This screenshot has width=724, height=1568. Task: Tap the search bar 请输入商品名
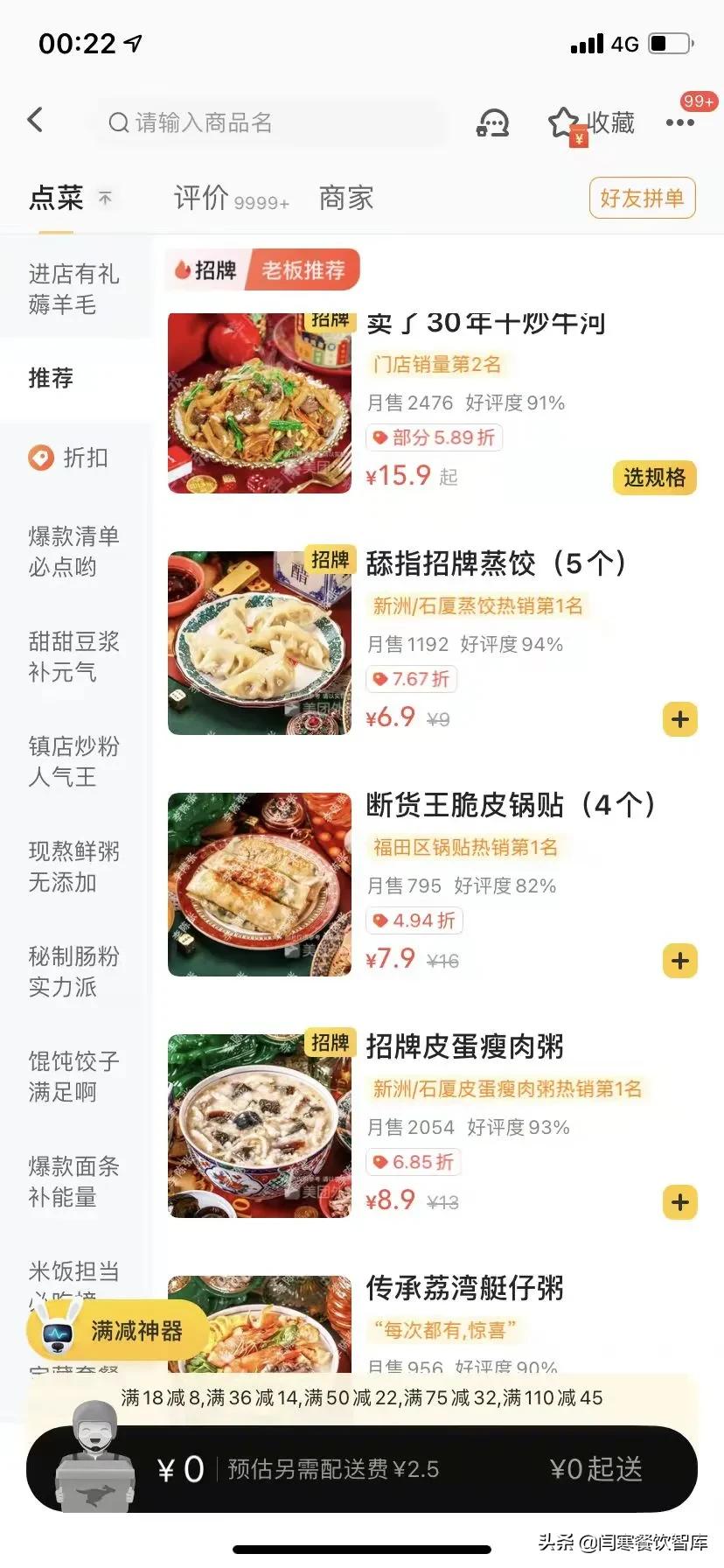coord(271,122)
